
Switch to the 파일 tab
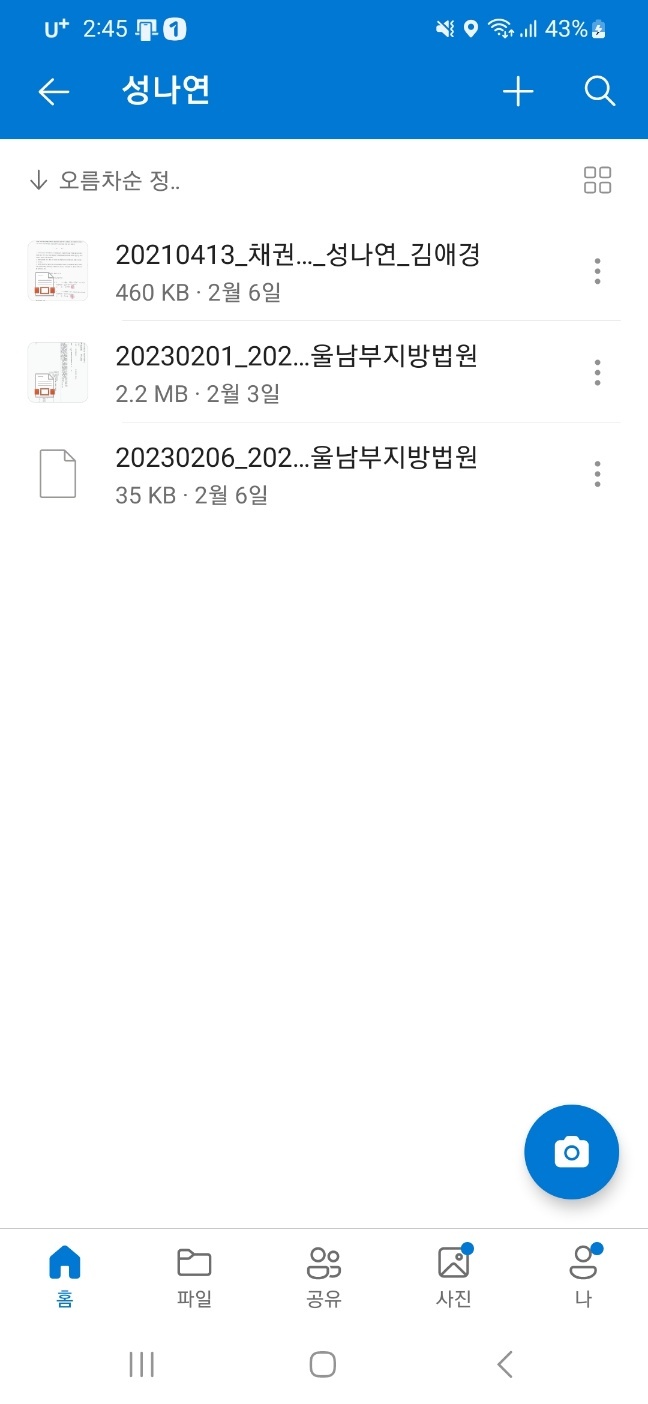(x=194, y=1277)
